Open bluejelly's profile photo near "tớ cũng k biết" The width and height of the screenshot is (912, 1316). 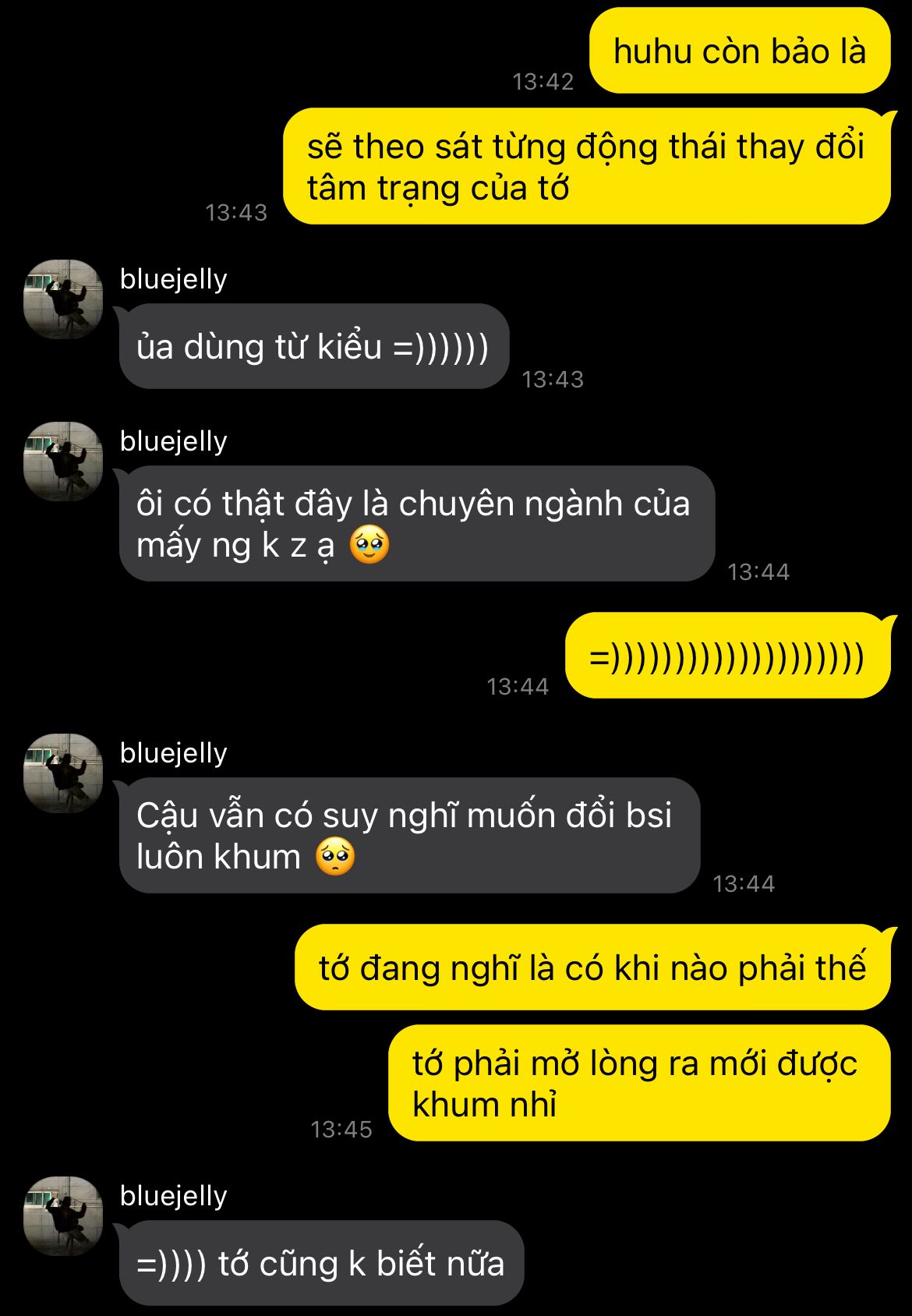click(x=63, y=1216)
